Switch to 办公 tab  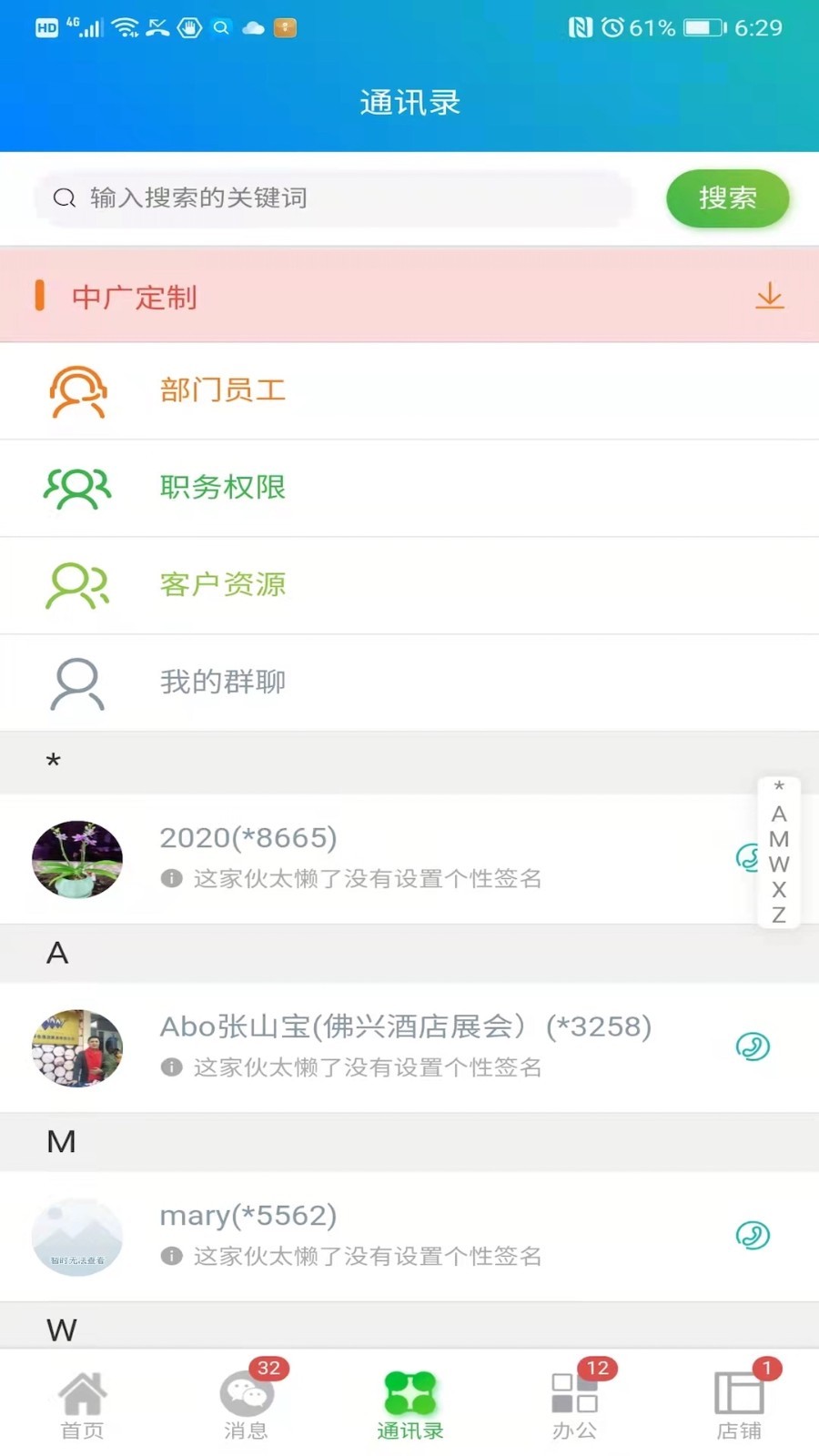[575, 1405]
